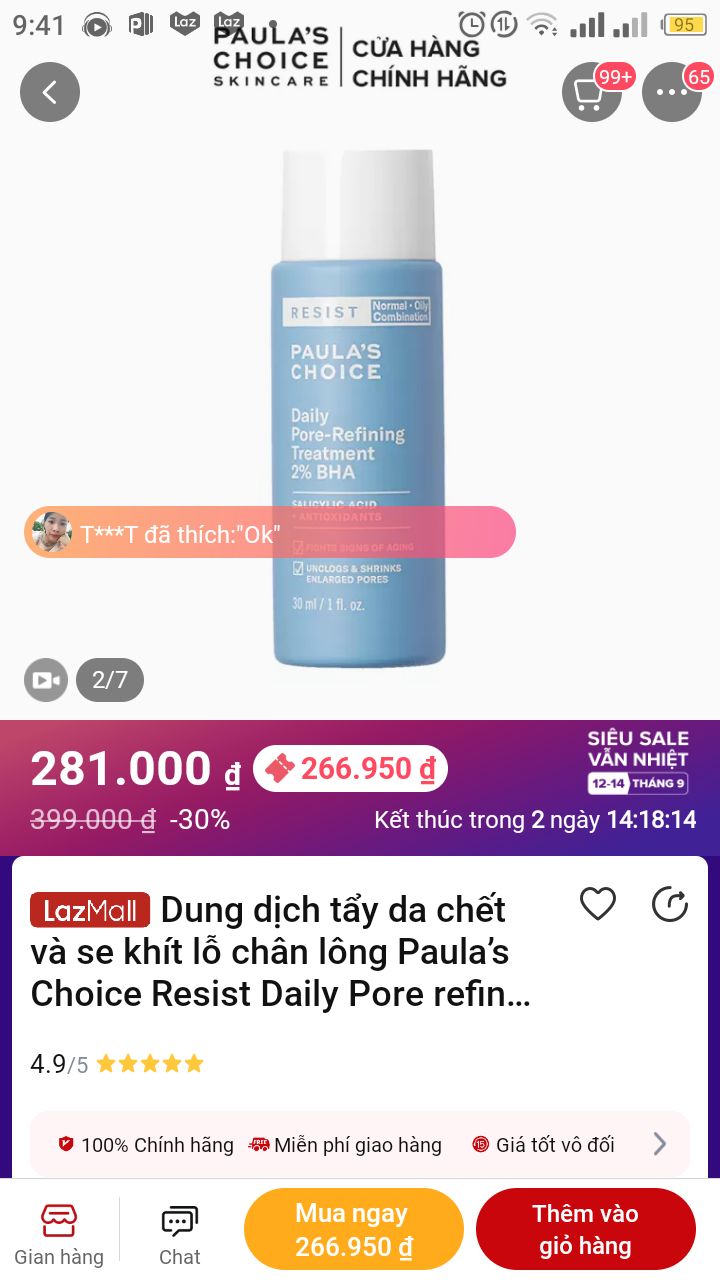Open the star rating 4.9/5 reviews
Viewport: 720px width, 1280px height.
(x=117, y=1063)
